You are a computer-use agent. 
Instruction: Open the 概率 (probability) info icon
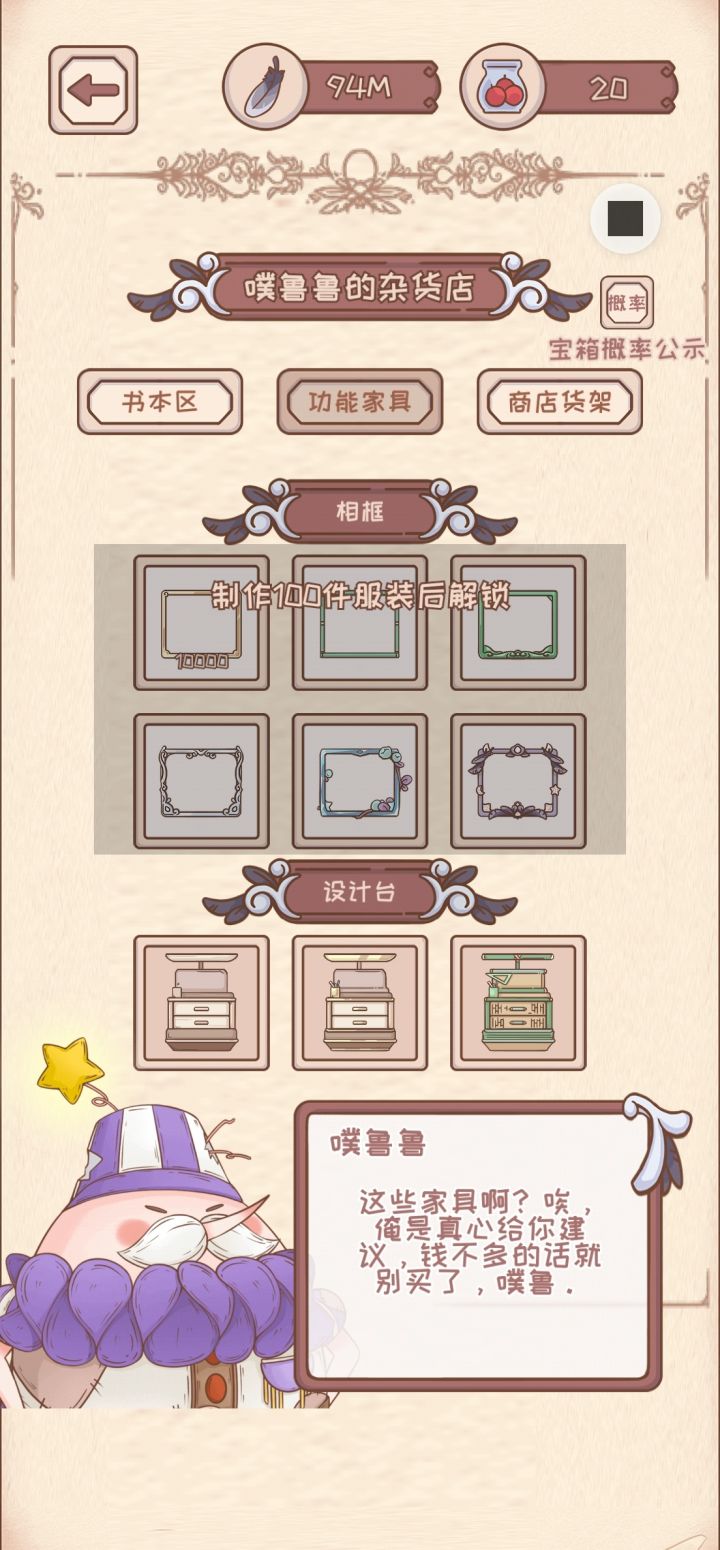[628, 302]
